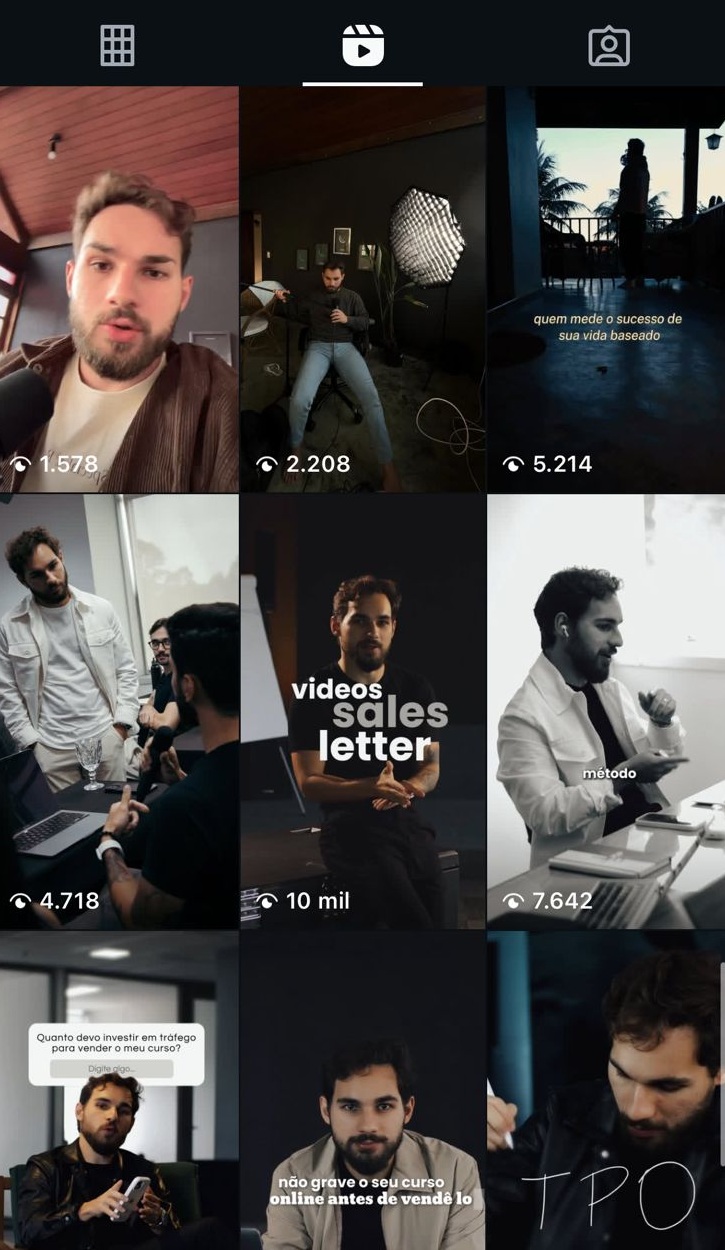The image size is (725, 1250).
Task: Switch to the tagged photos tab
Action: 608,46
